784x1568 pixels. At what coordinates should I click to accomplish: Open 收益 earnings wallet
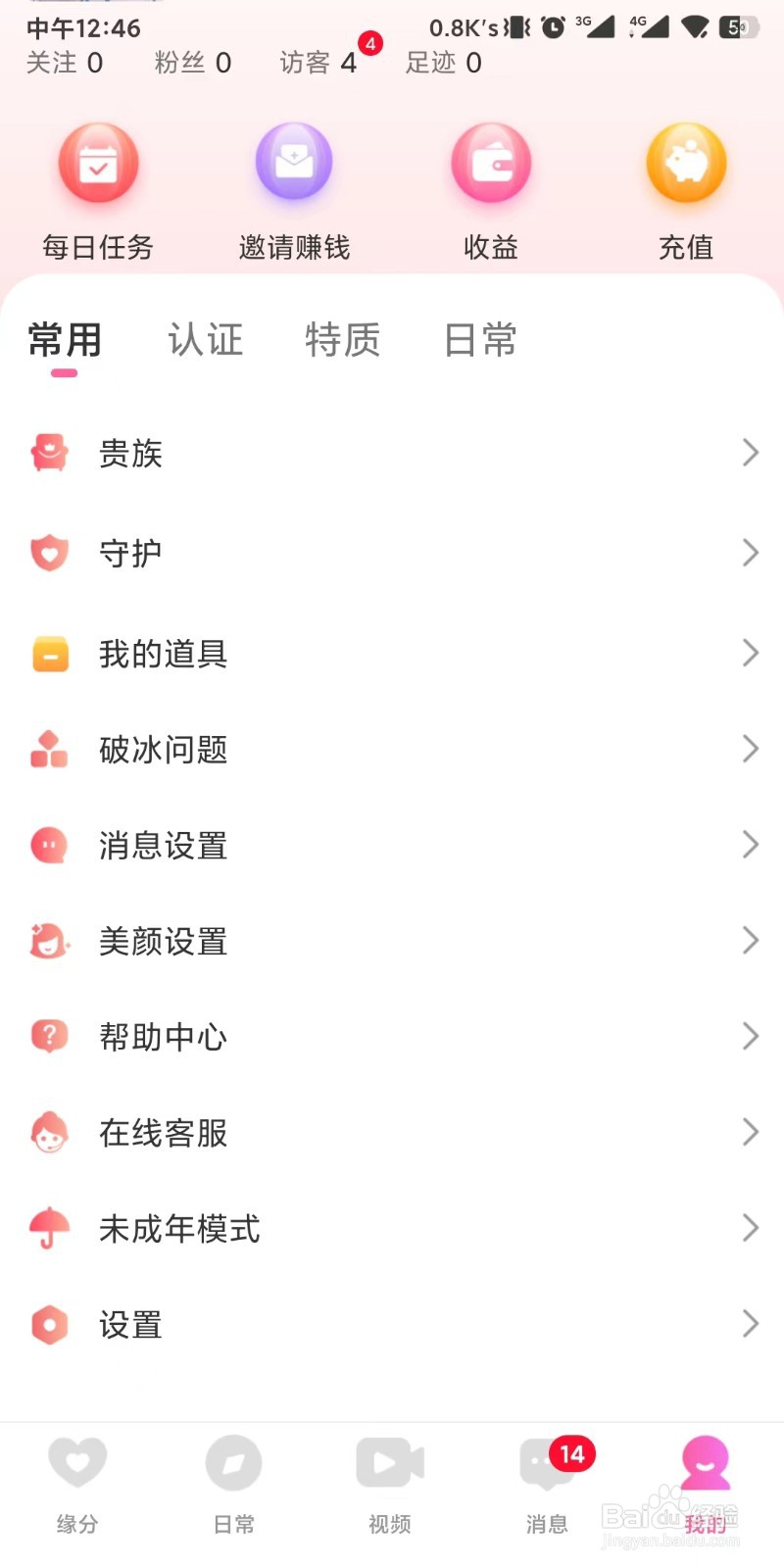491,192
